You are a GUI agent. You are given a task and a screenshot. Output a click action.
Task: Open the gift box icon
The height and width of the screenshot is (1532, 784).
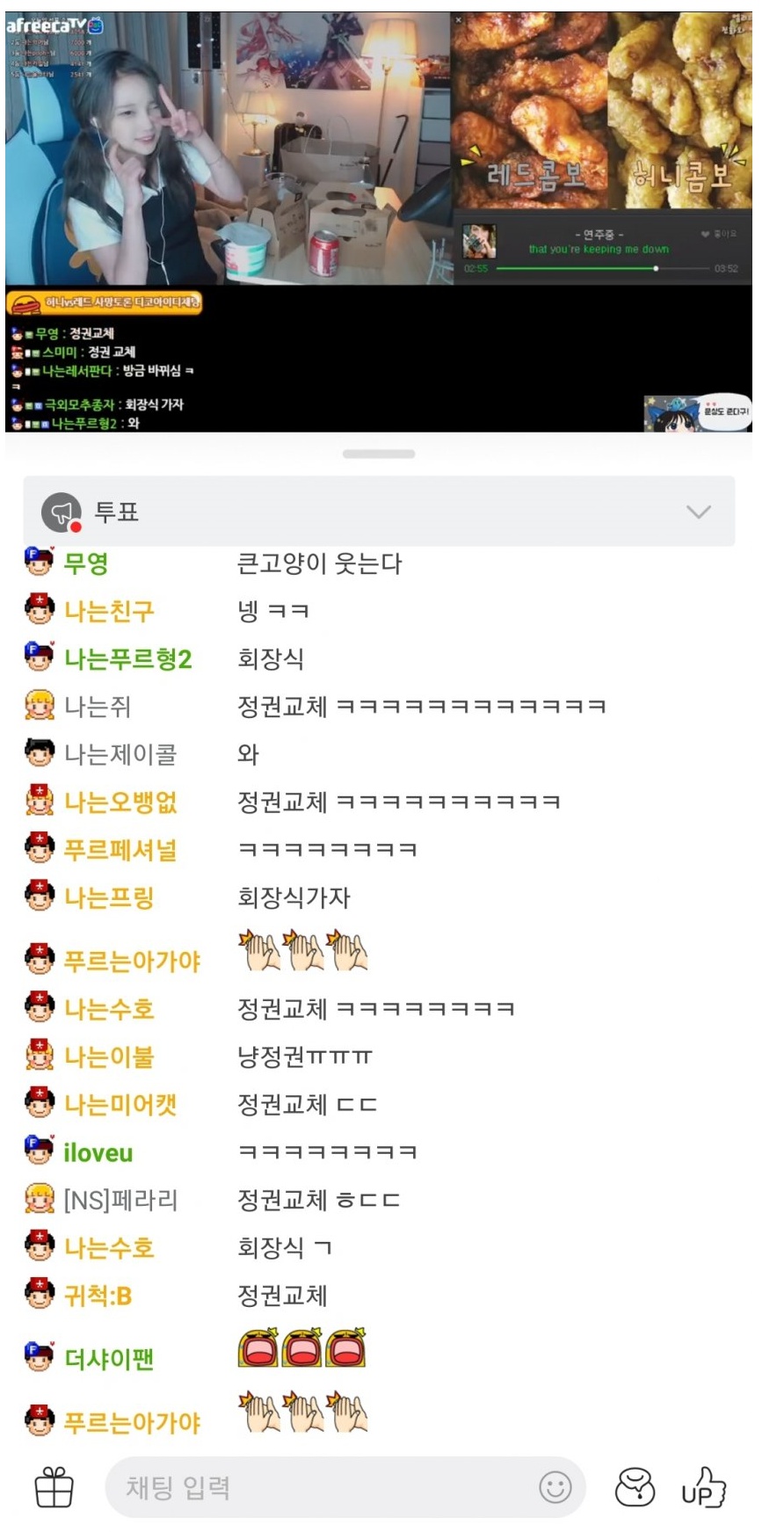(x=54, y=1487)
